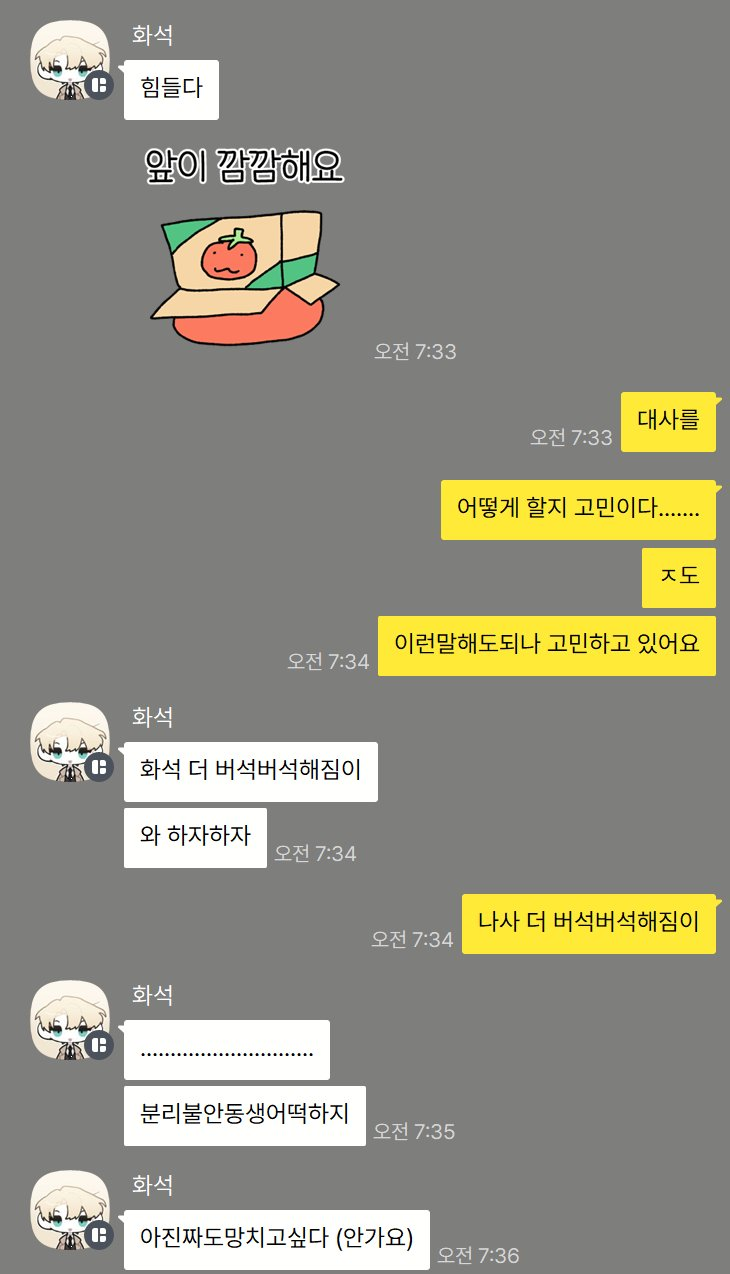
Task: Open 화석's avatar next to "화석 더 버석버석해짐이"
Action: coord(69,742)
